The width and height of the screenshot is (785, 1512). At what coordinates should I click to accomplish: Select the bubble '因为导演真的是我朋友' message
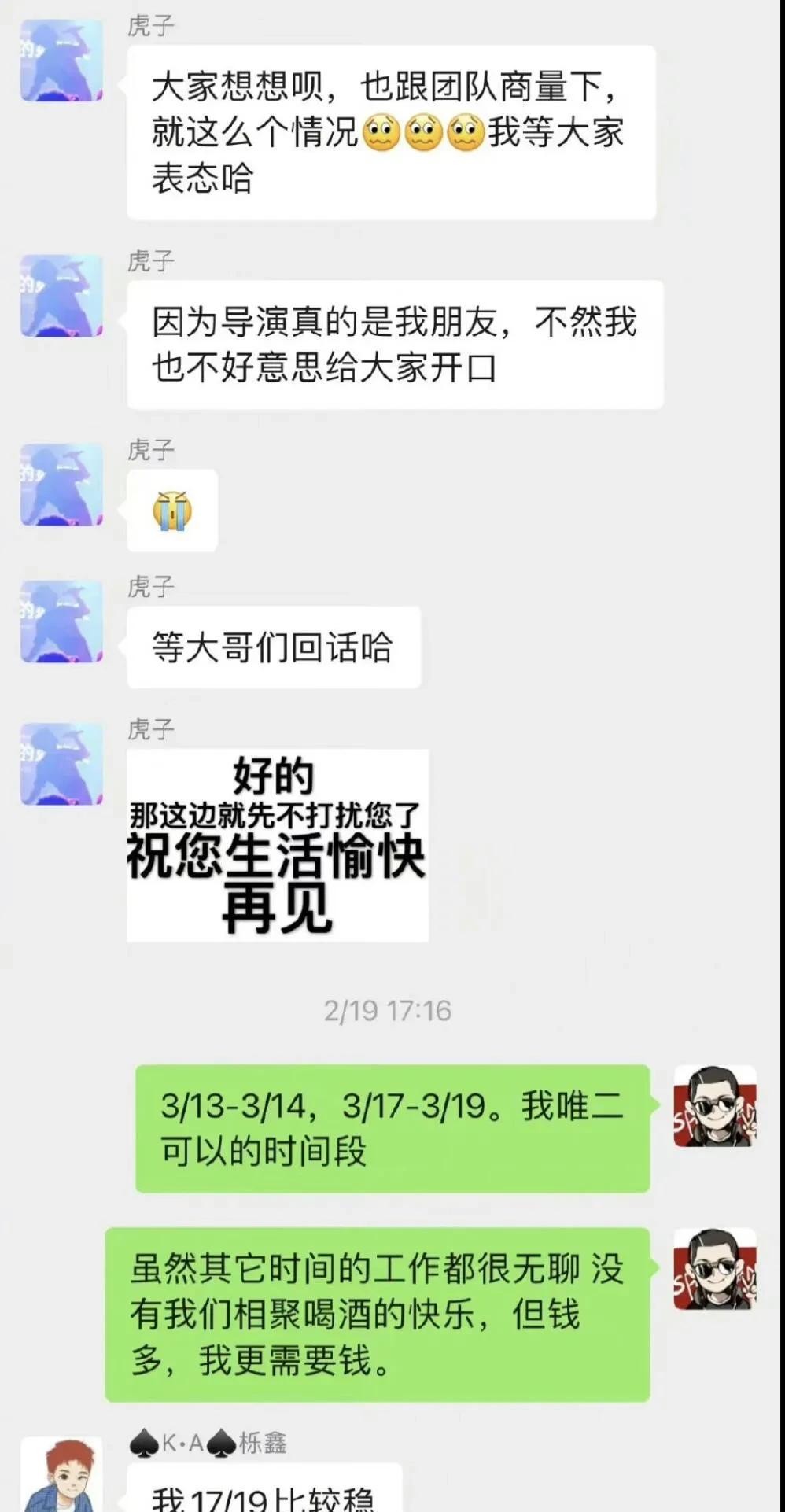tap(393, 342)
